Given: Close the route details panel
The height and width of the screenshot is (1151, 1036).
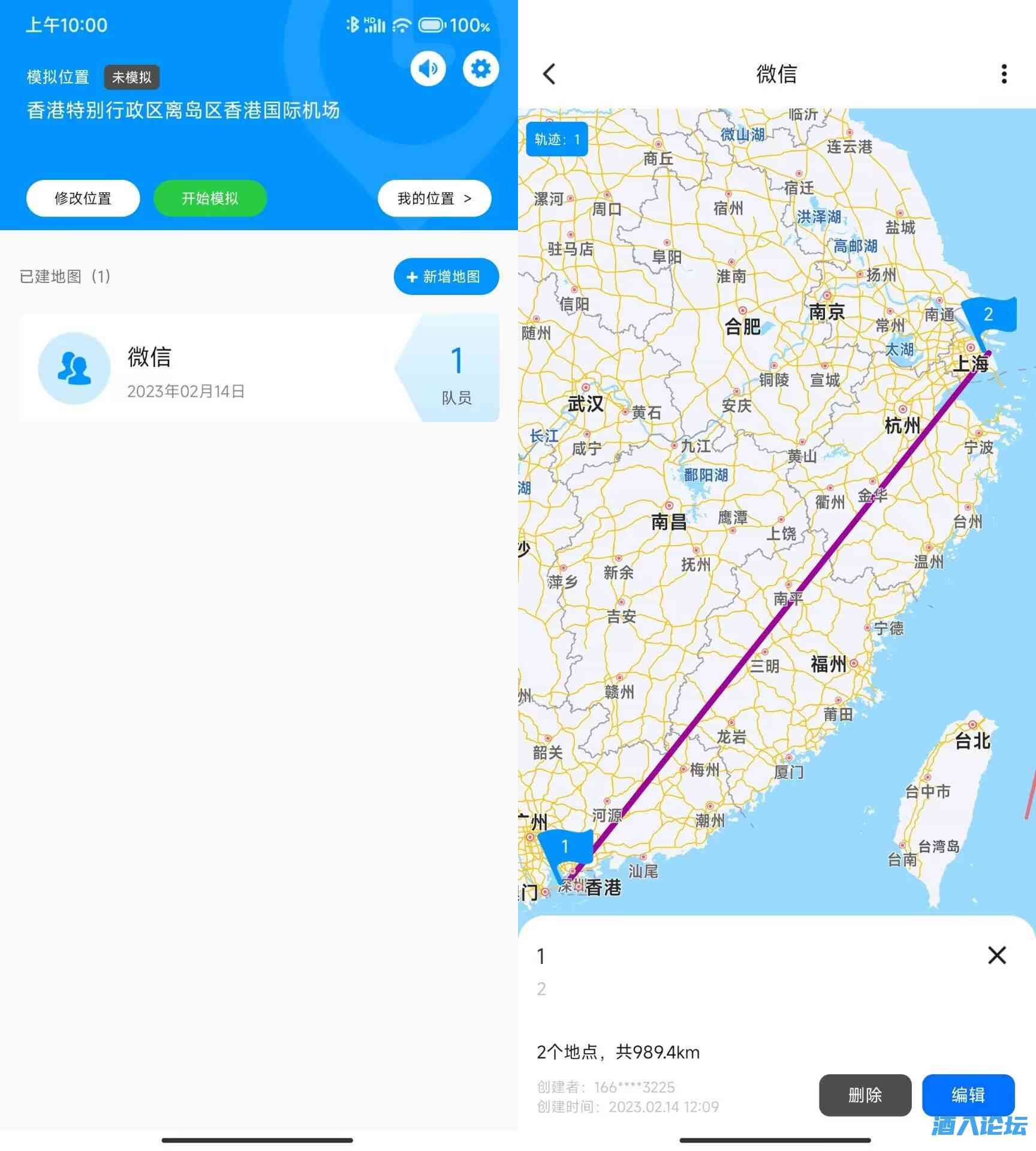Looking at the screenshot, I should (996, 956).
